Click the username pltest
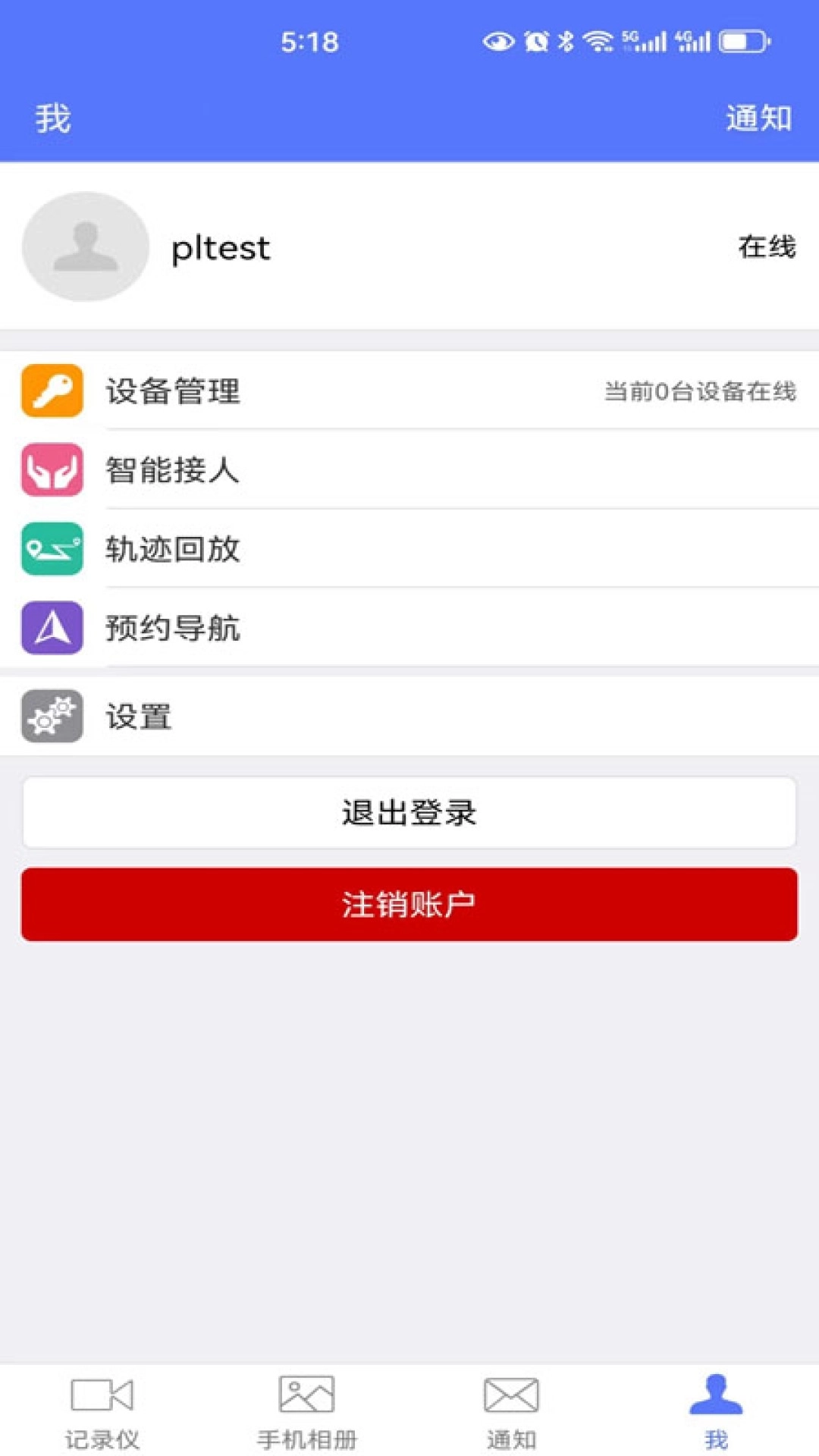 220,248
